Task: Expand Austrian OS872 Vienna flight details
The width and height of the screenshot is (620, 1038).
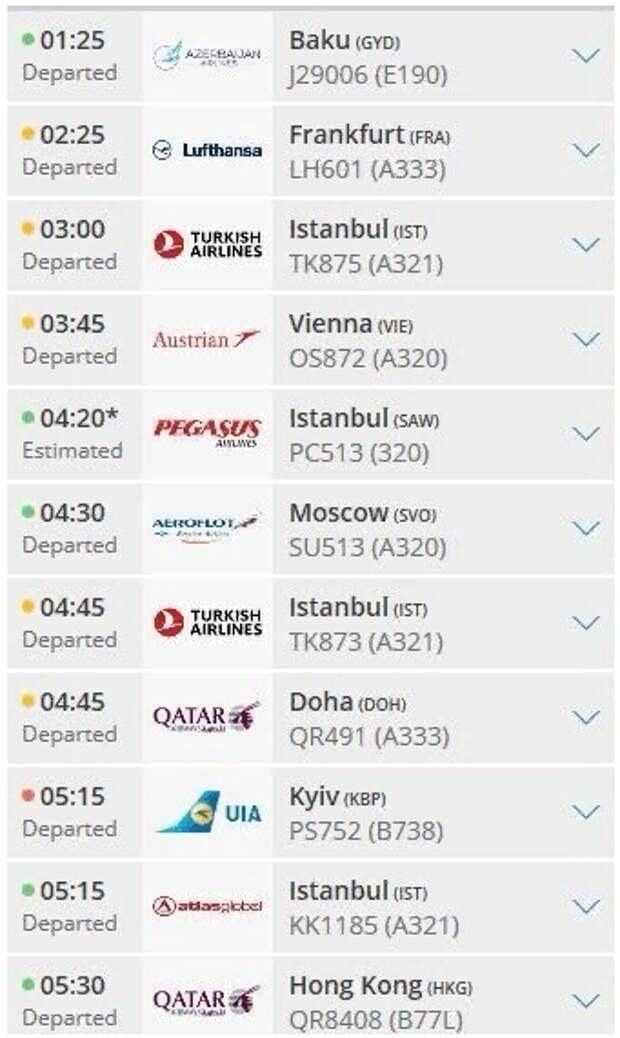Action: [586, 340]
